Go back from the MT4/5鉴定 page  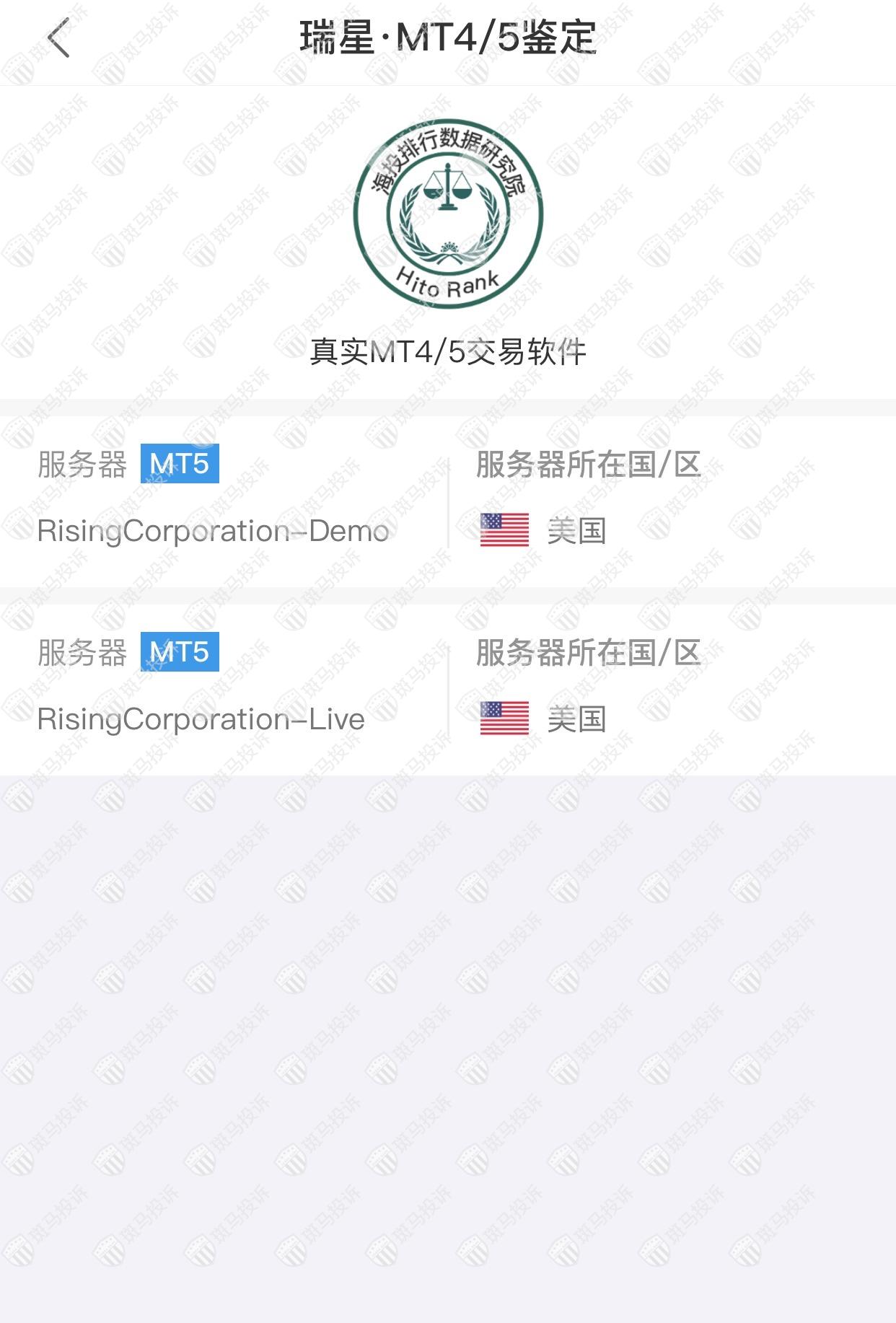click(x=59, y=38)
